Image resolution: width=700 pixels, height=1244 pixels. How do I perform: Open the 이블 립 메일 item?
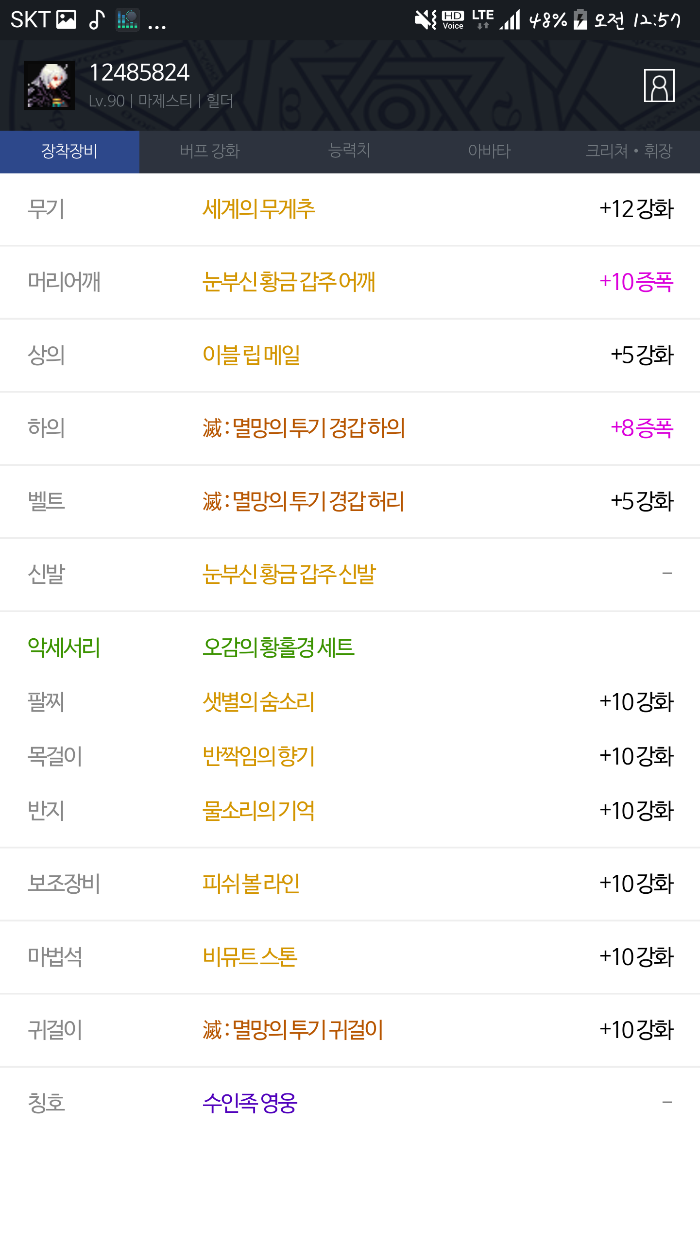[251, 355]
